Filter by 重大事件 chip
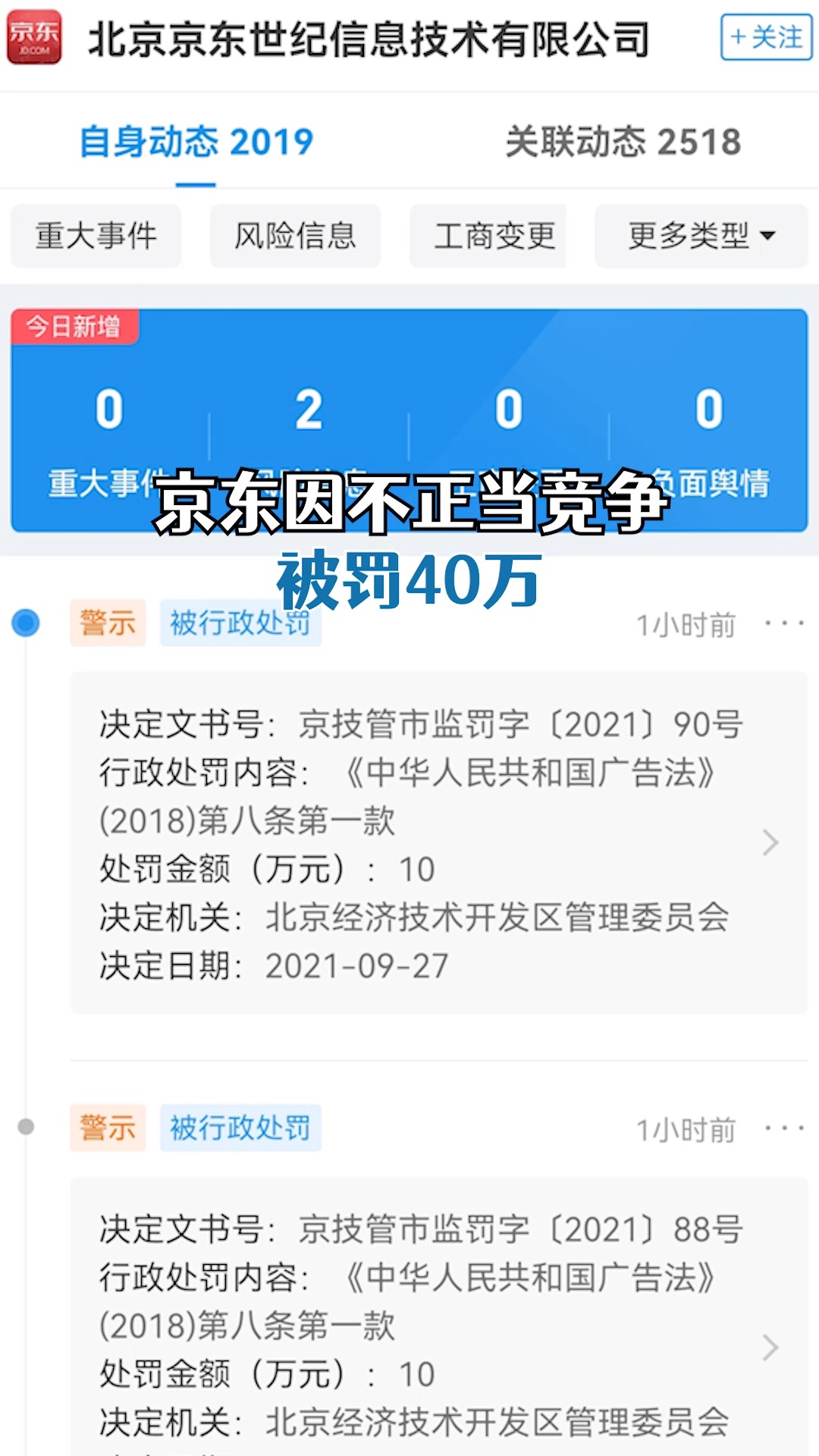The image size is (819, 1456). [96, 236]
